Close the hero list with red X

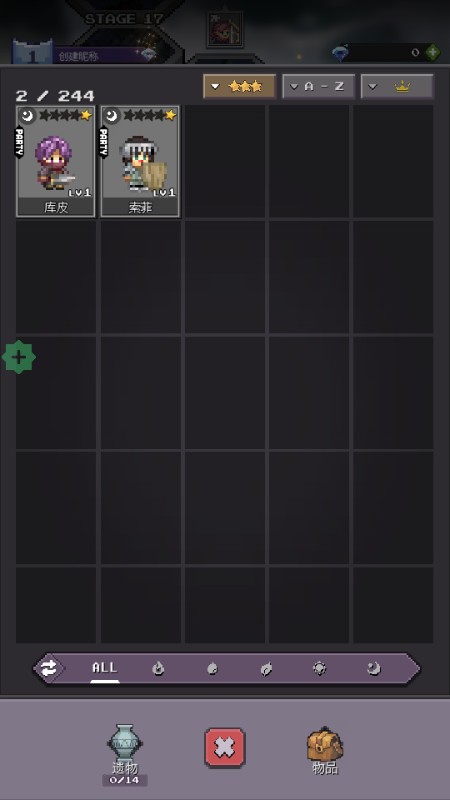(224, 747)
